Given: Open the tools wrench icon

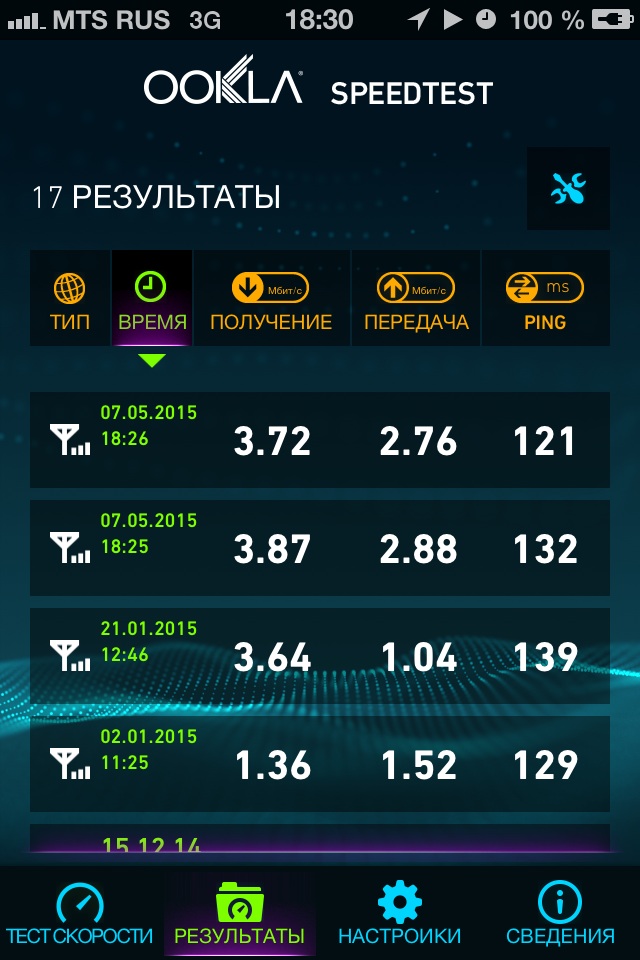Looking at the screenshot, I should 568,188.
